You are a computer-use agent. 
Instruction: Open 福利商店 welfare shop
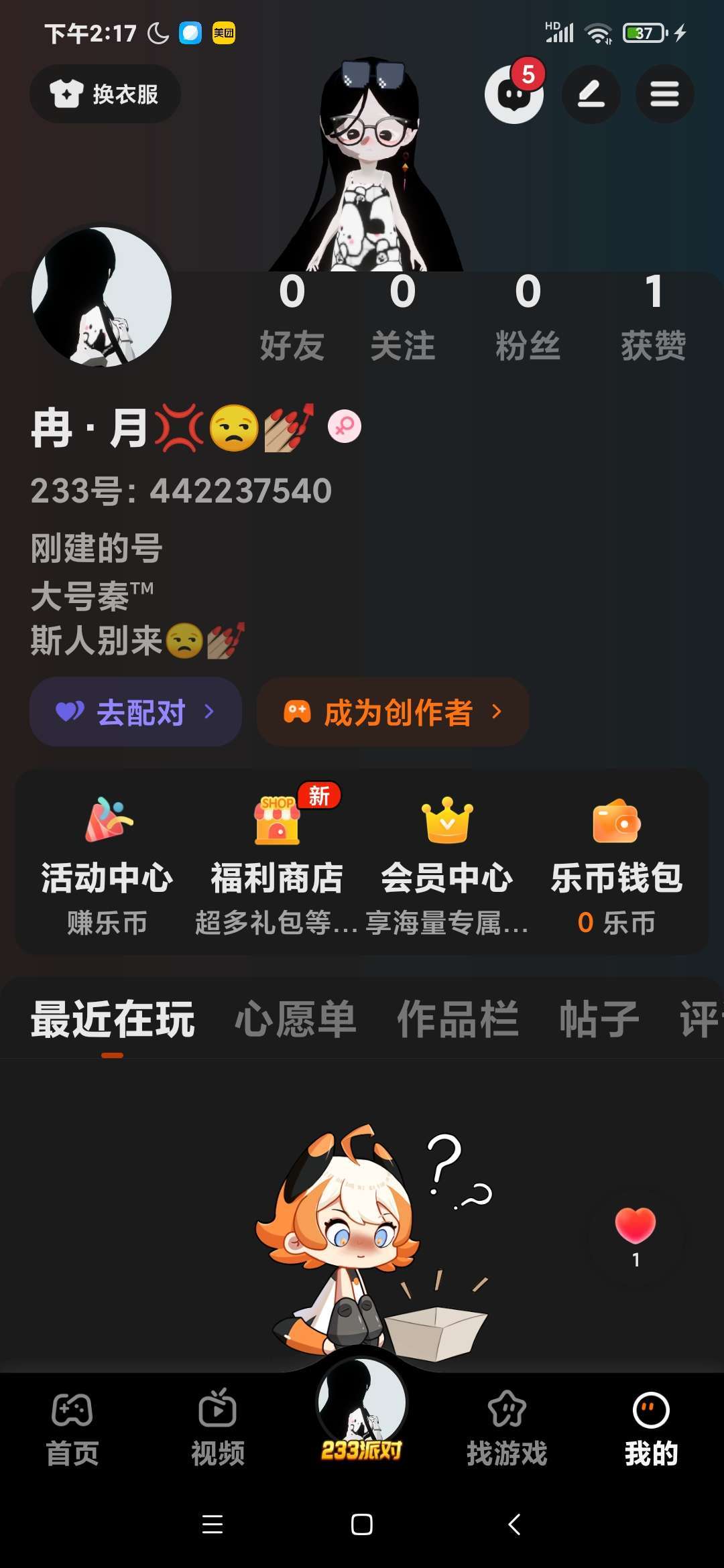277,863
